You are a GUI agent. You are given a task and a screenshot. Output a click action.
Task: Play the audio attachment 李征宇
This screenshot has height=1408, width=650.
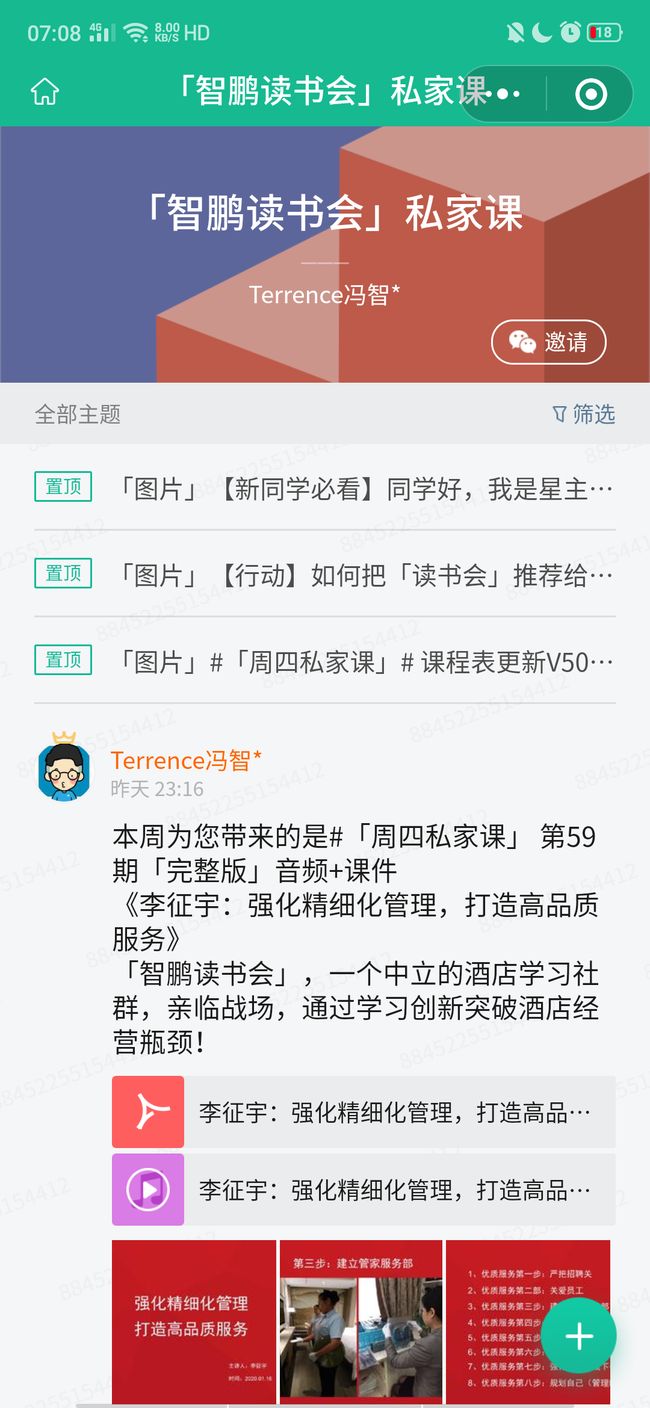[x=364, y=1189]
